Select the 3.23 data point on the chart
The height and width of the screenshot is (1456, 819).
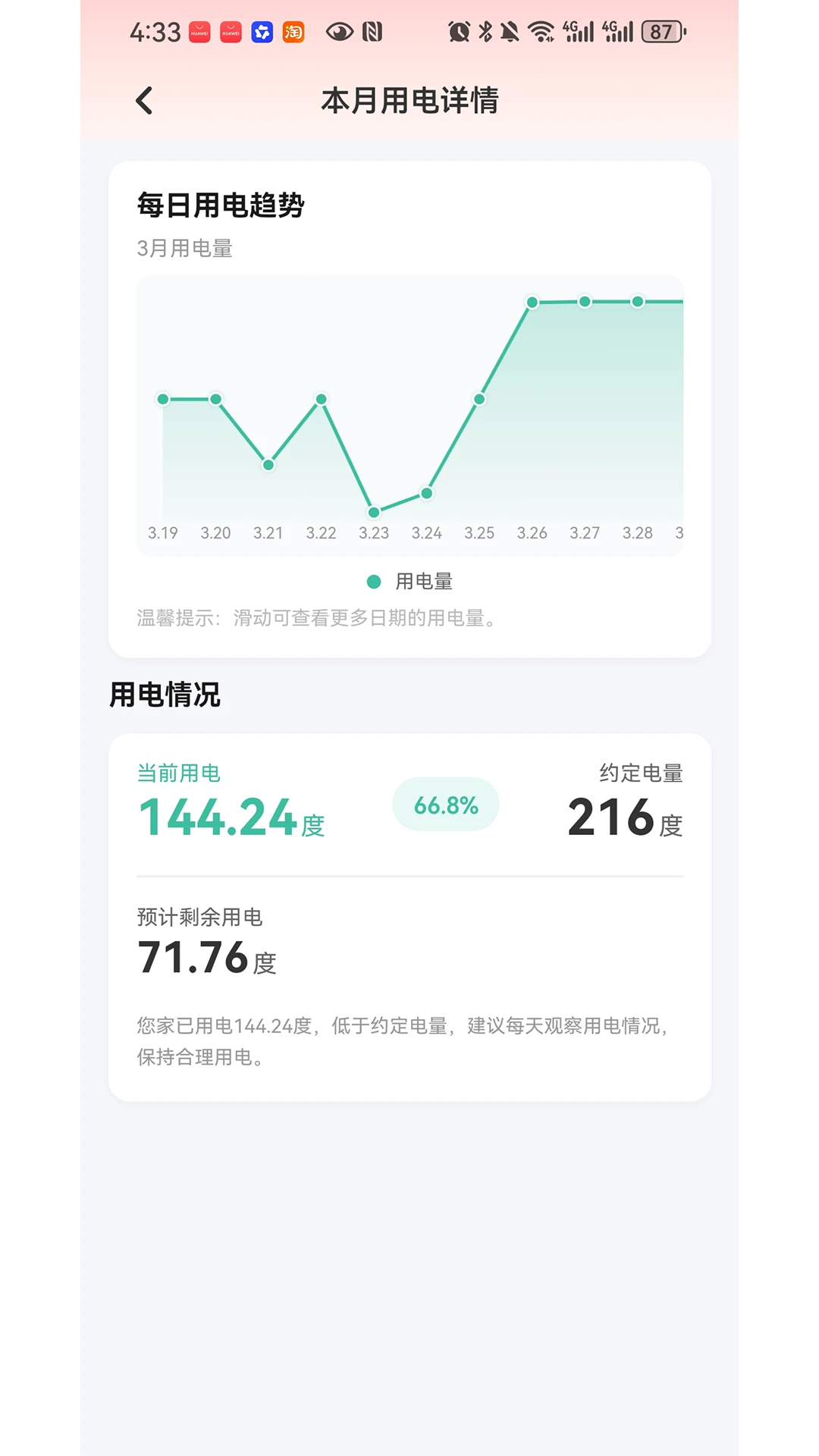click(x=374, y=512)
